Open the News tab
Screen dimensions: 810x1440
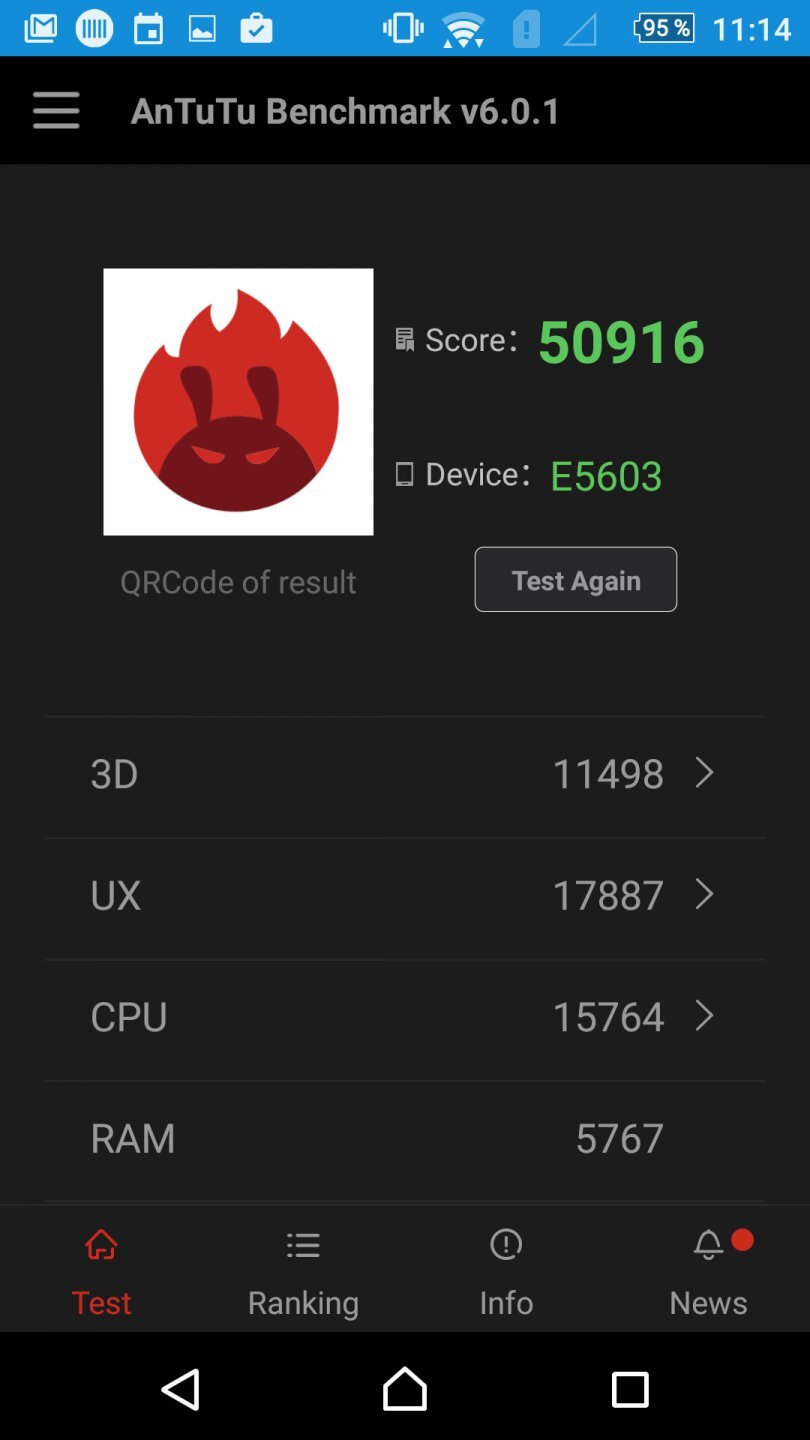pyautogui.click(x=708, y=1272)
